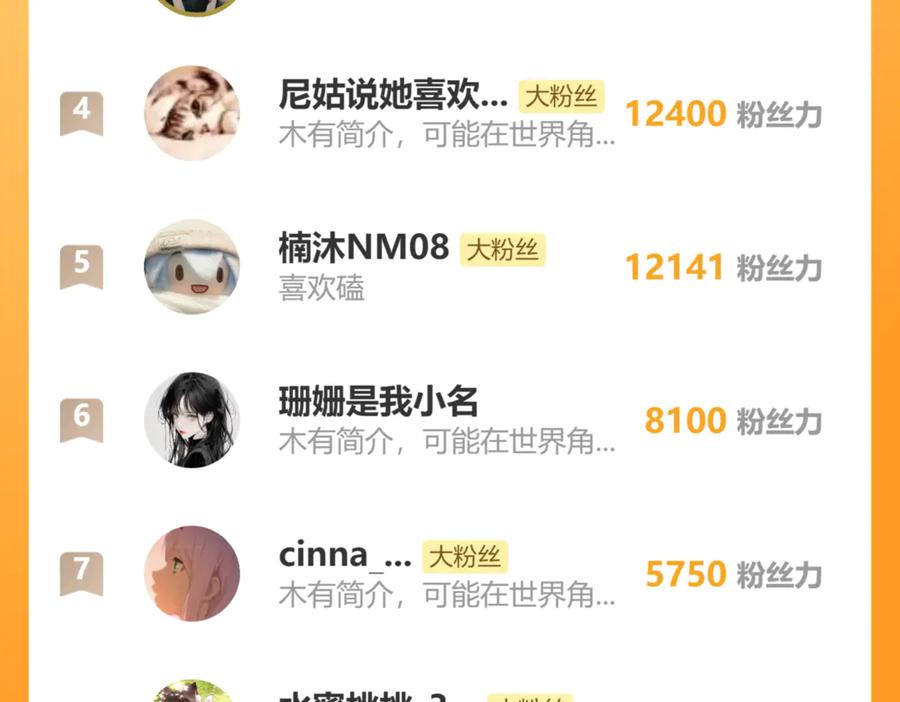
Task: Open the profile of 尼姑说她喜欢
Action: click(394, 97)
